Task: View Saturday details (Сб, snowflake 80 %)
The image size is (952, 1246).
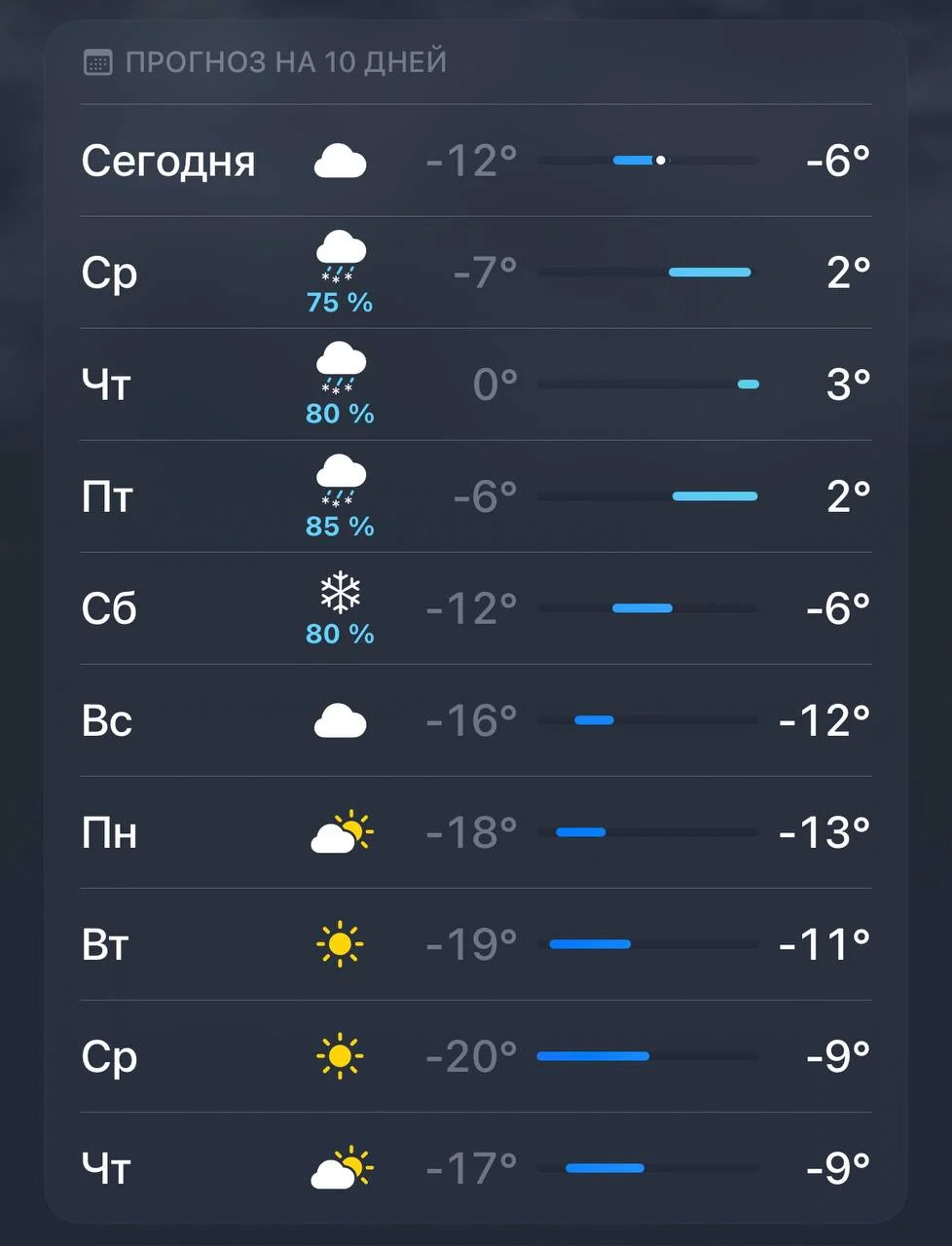Action: click(475, 608)
